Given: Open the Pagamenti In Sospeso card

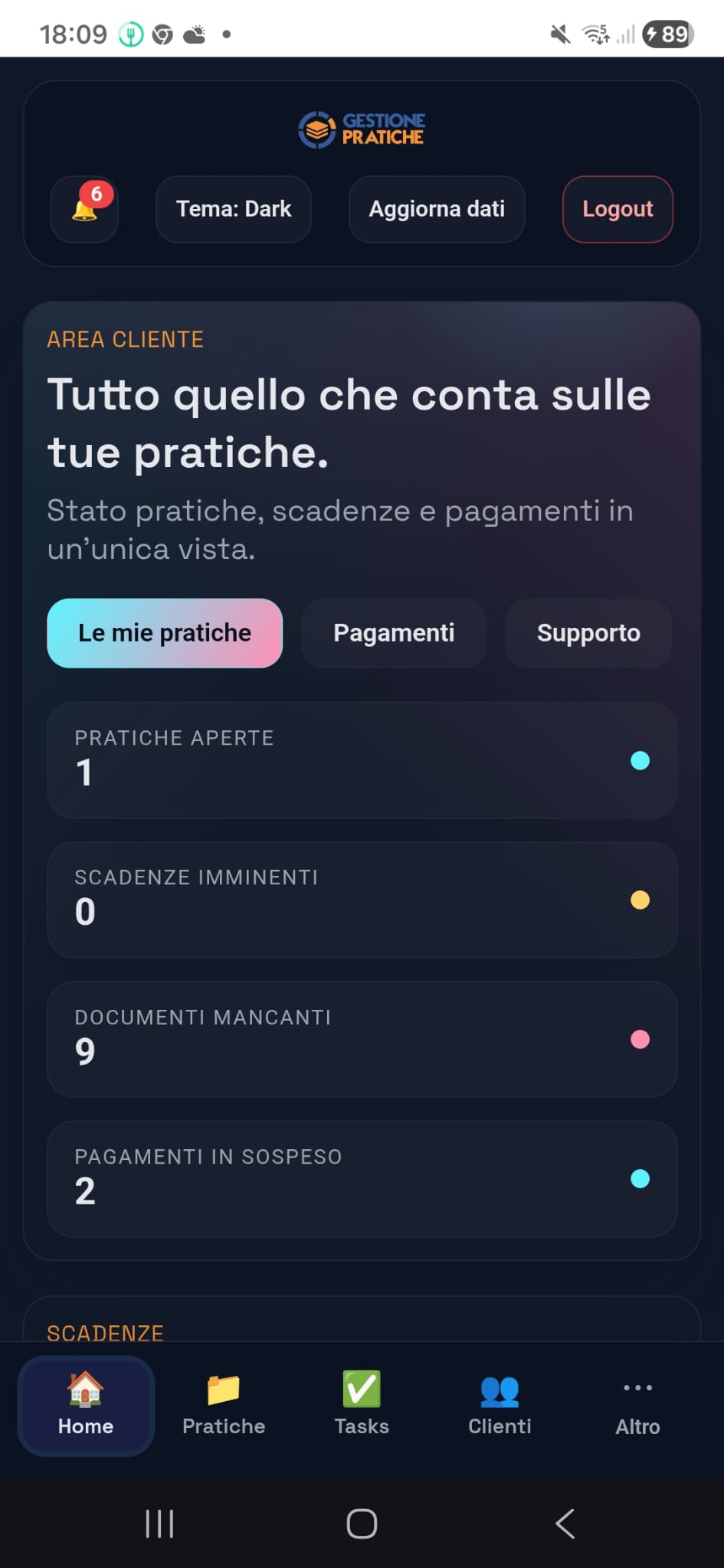Looking at the screenshot, I should (x=362, y=1179).
